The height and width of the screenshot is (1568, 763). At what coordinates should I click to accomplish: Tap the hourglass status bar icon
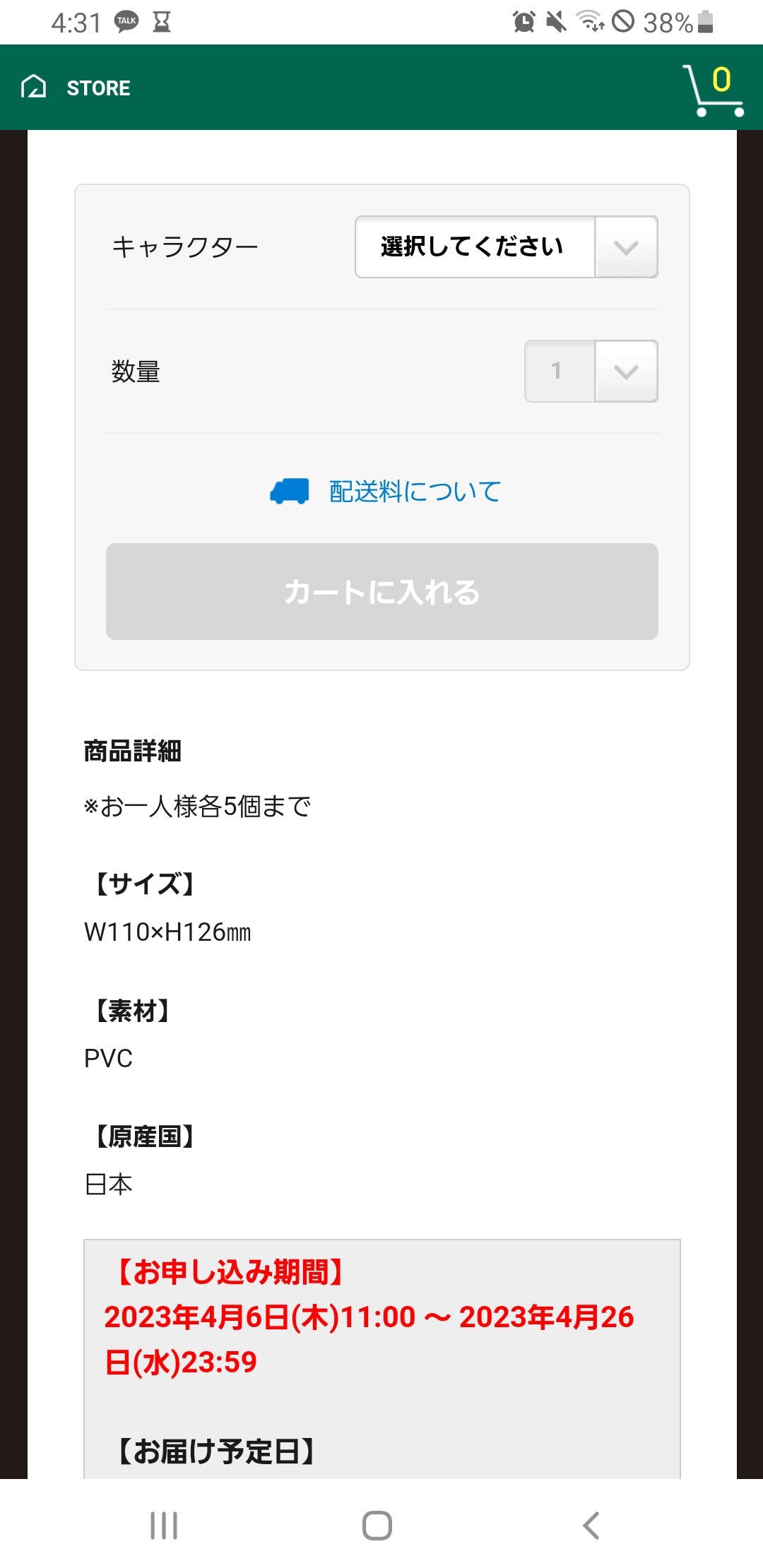coord(164,22)
